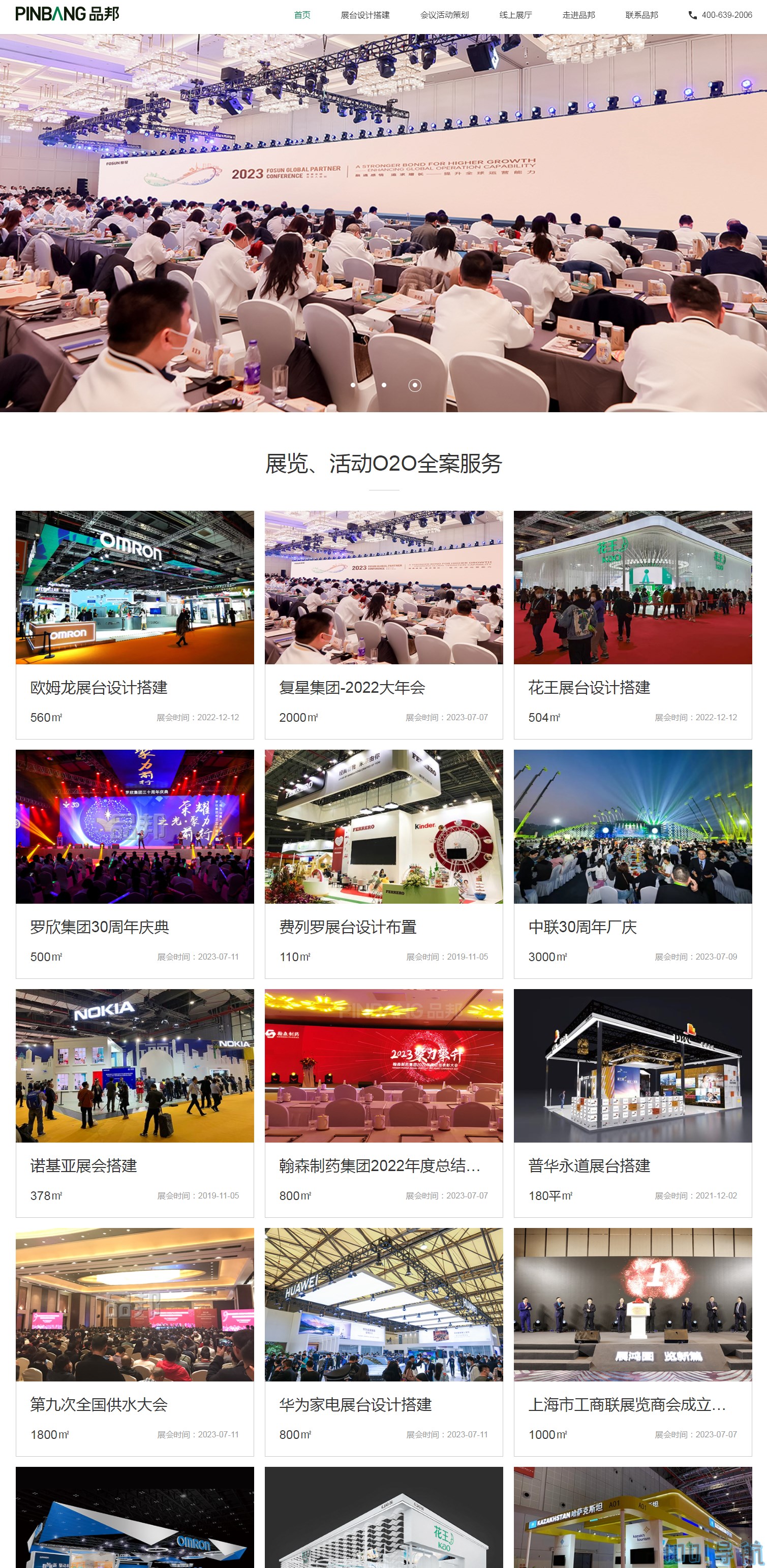View the 诺基亚展会搭建 project
Image resolution: width=767 pixels, height=1568 pixels.
pos(135,1102)
